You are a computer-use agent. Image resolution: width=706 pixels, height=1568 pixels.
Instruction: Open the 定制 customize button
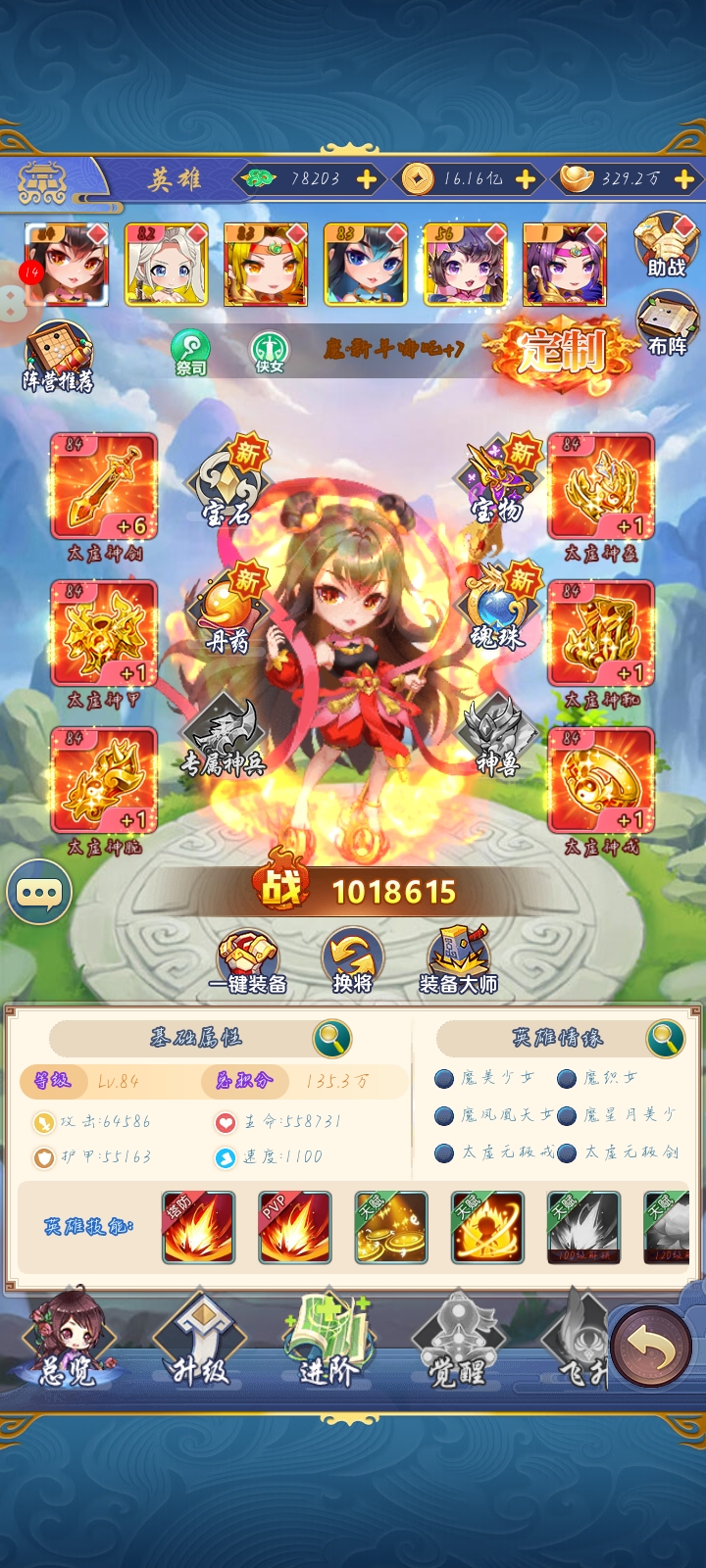pos(562,352)
